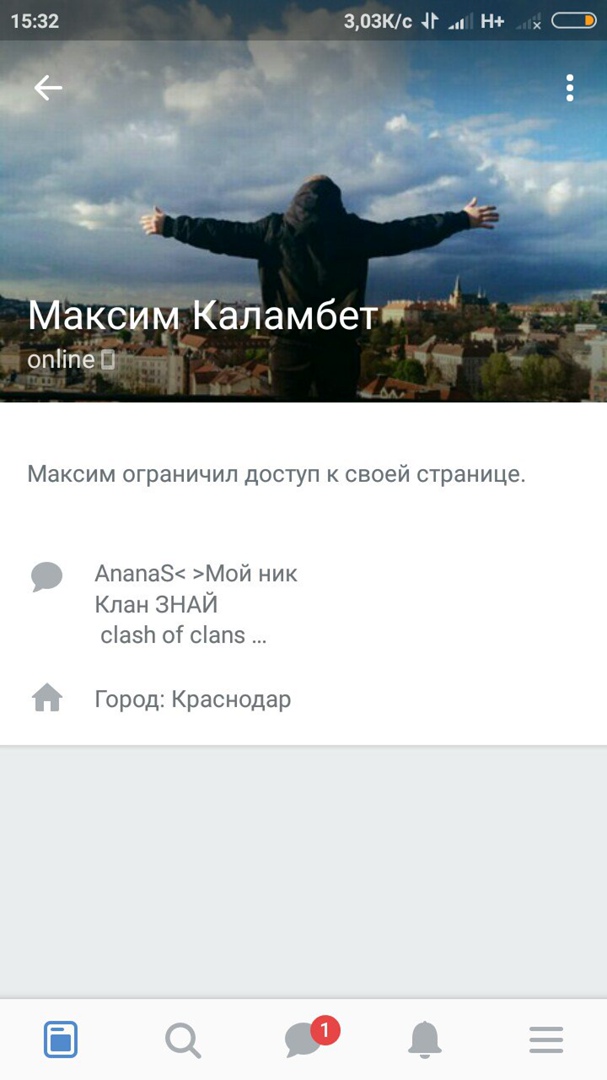Expand the status text starting with AnanaS
The width and height of the screenshot is (607, 1080).
point(195,604)
